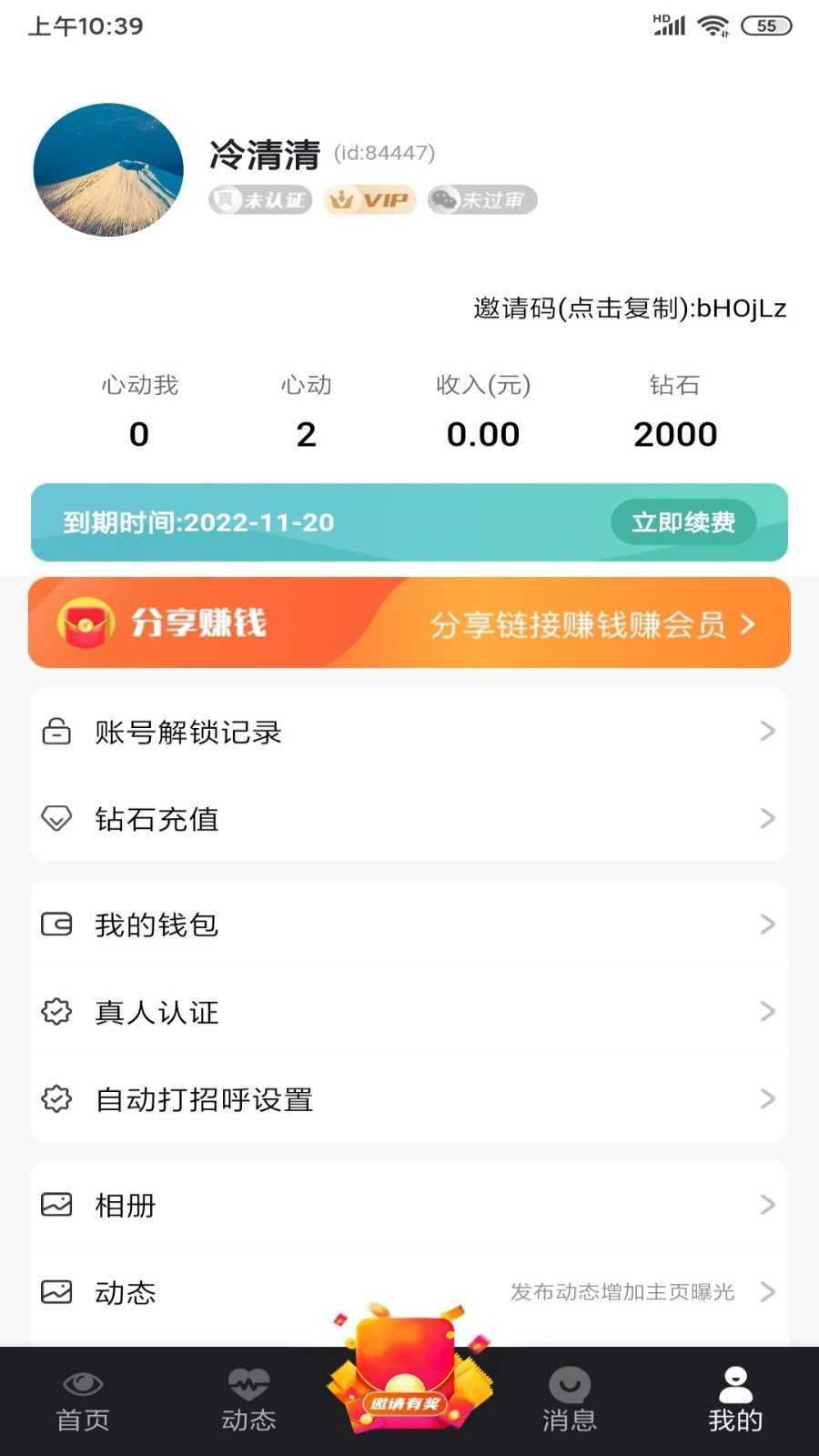Tap the VIP badge
819x1456 pixels.
(x=369, y=200)
